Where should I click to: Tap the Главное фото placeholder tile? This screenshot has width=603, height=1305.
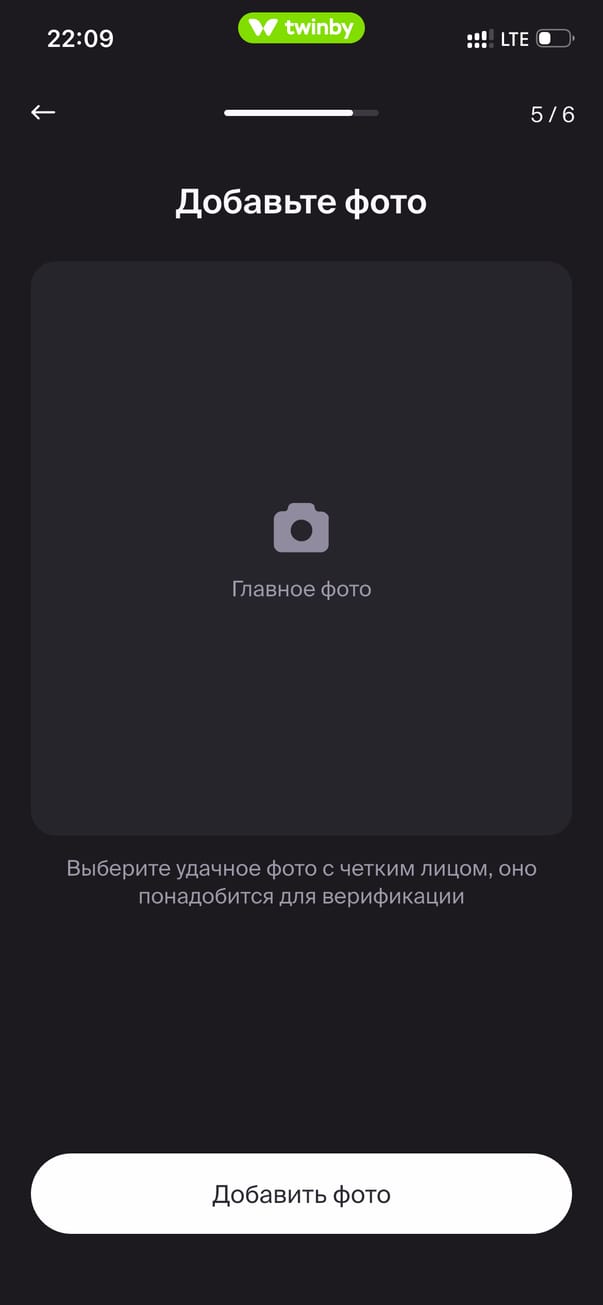tap(301, 548)
